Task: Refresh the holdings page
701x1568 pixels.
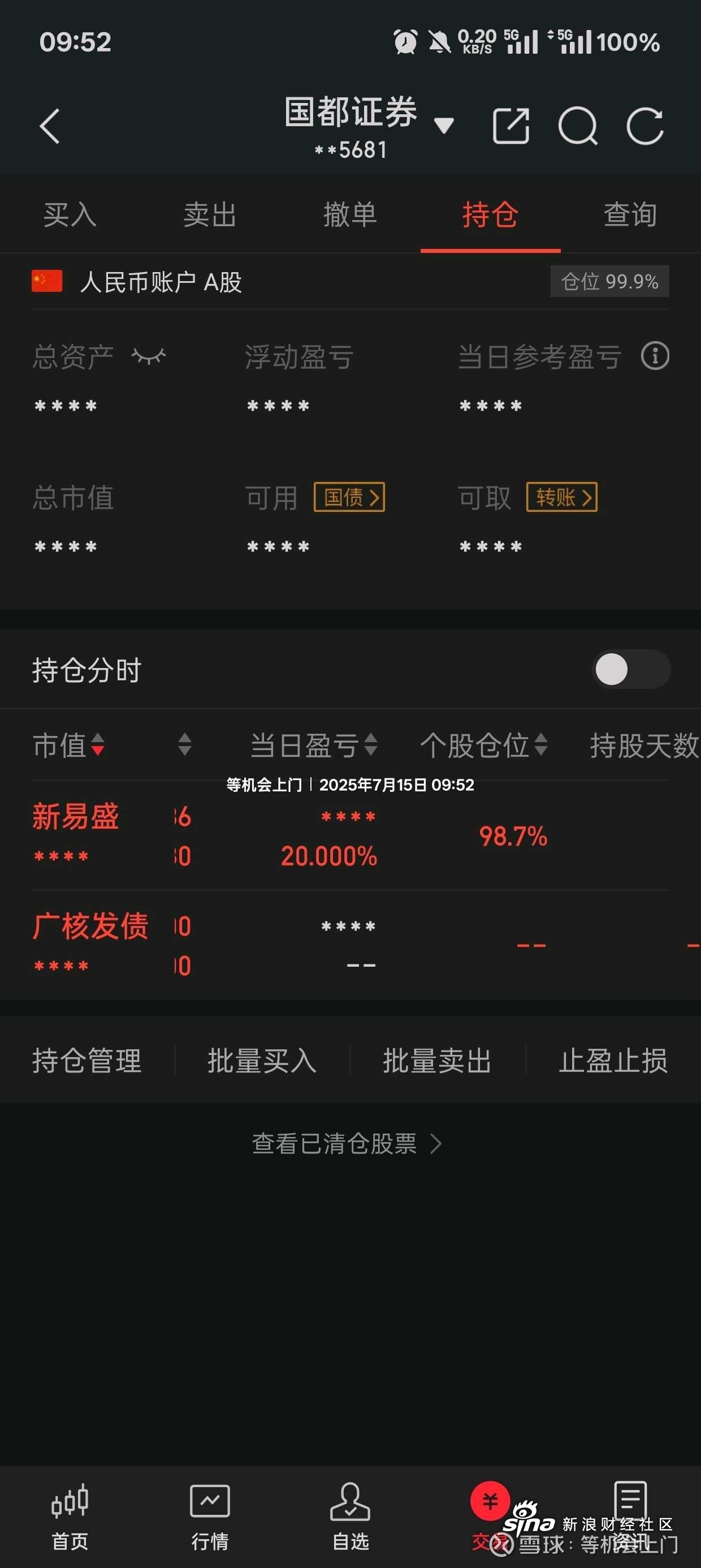Action: (645, 126)
